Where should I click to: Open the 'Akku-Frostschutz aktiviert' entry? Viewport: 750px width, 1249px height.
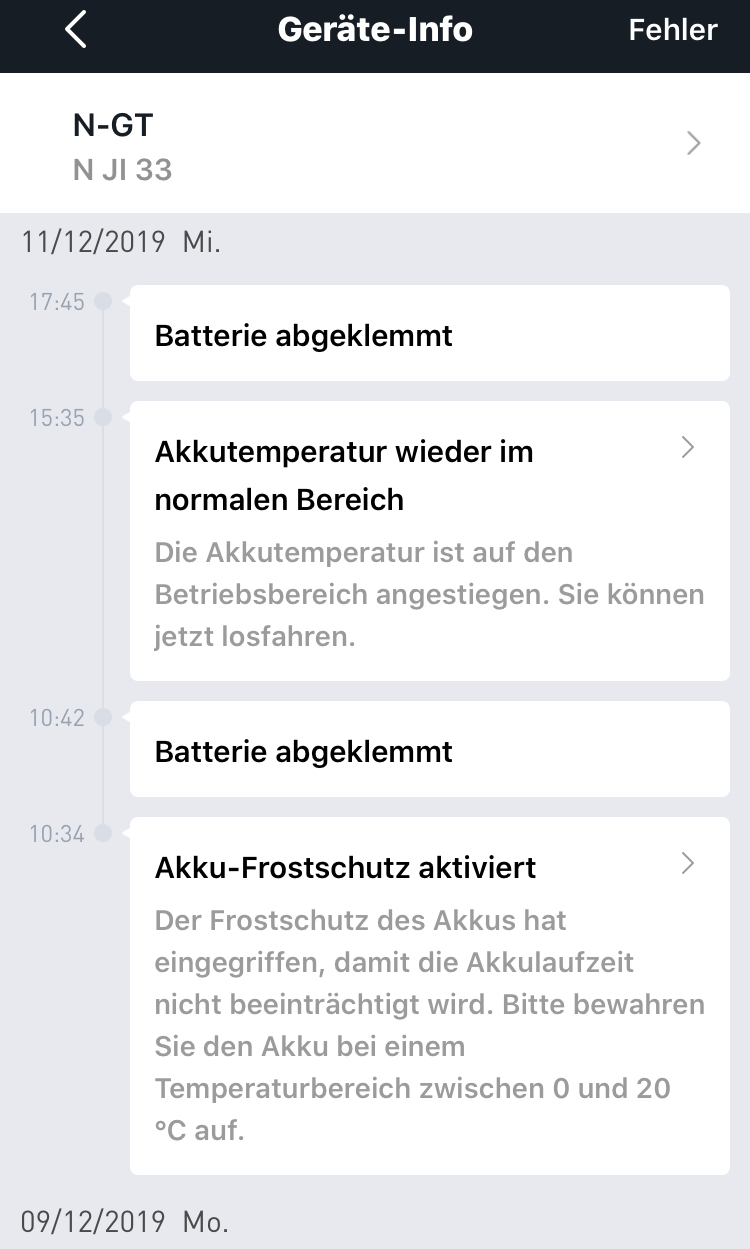tap(429, 995)
